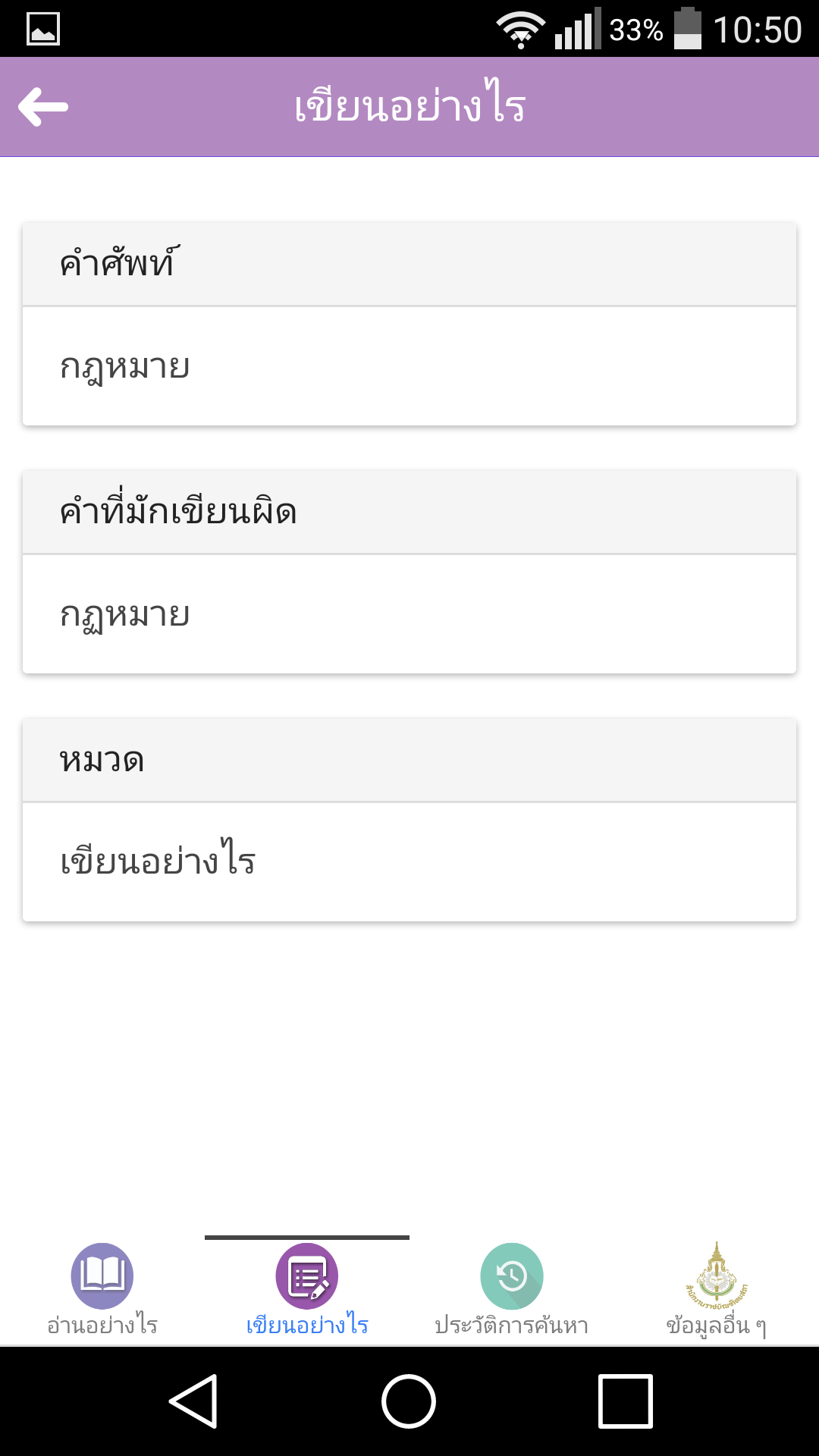The width and height of the screenshot is (819, 1456).
Task: Tap the system home button
Action: pyautogui.click(x=409, y=1401)
